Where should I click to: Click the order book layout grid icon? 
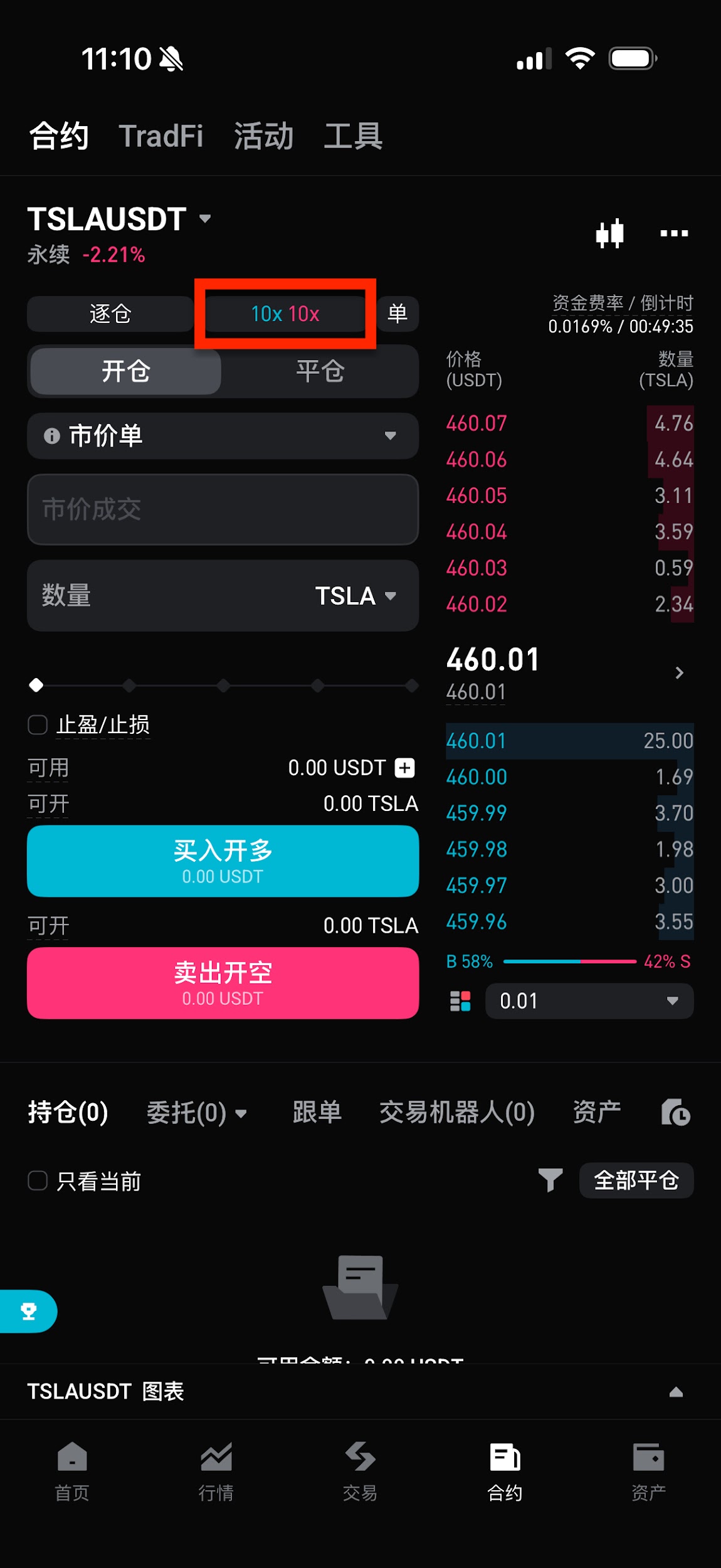pyautogui.click(x=460, y=1001)
